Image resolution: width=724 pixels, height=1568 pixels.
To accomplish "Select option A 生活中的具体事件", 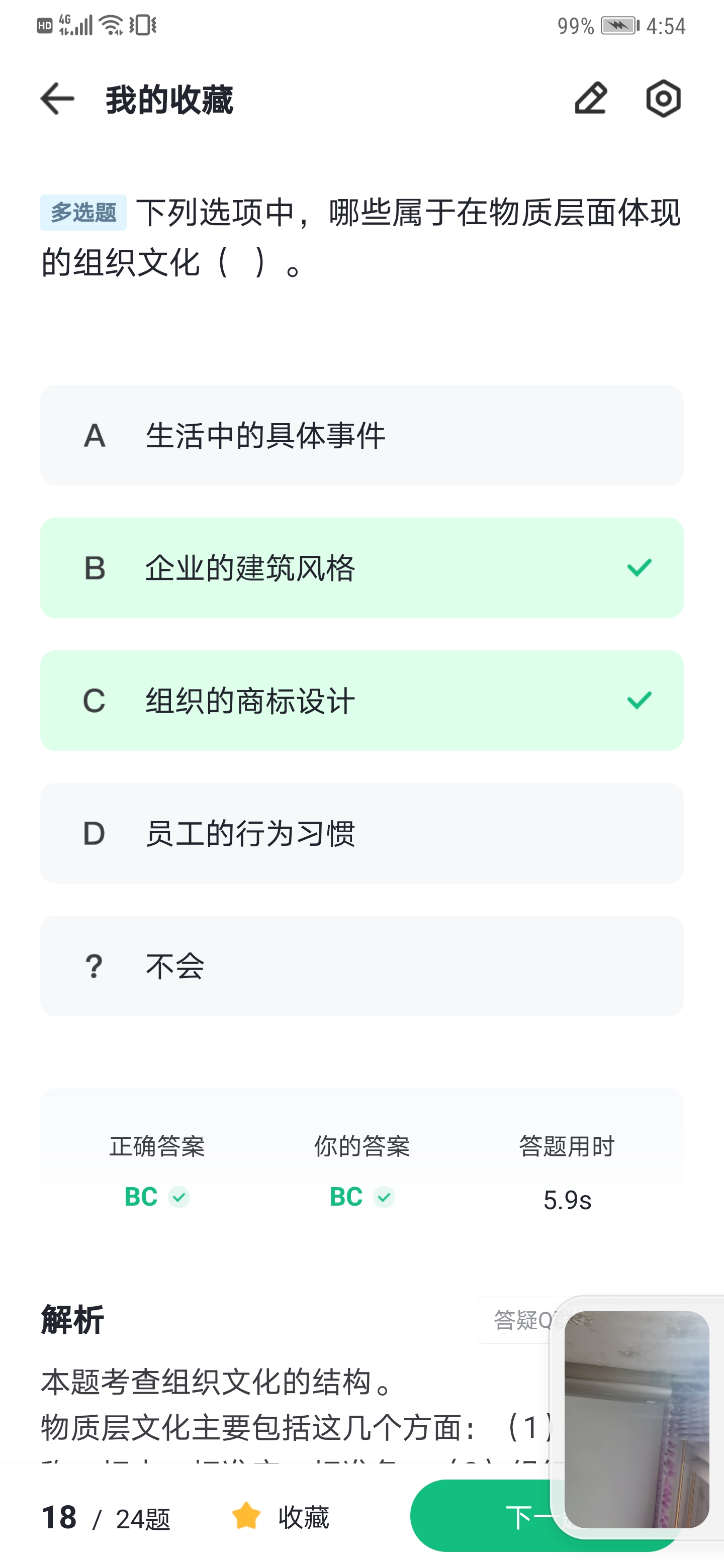I will pyautogui.click(x=361, y=435).
